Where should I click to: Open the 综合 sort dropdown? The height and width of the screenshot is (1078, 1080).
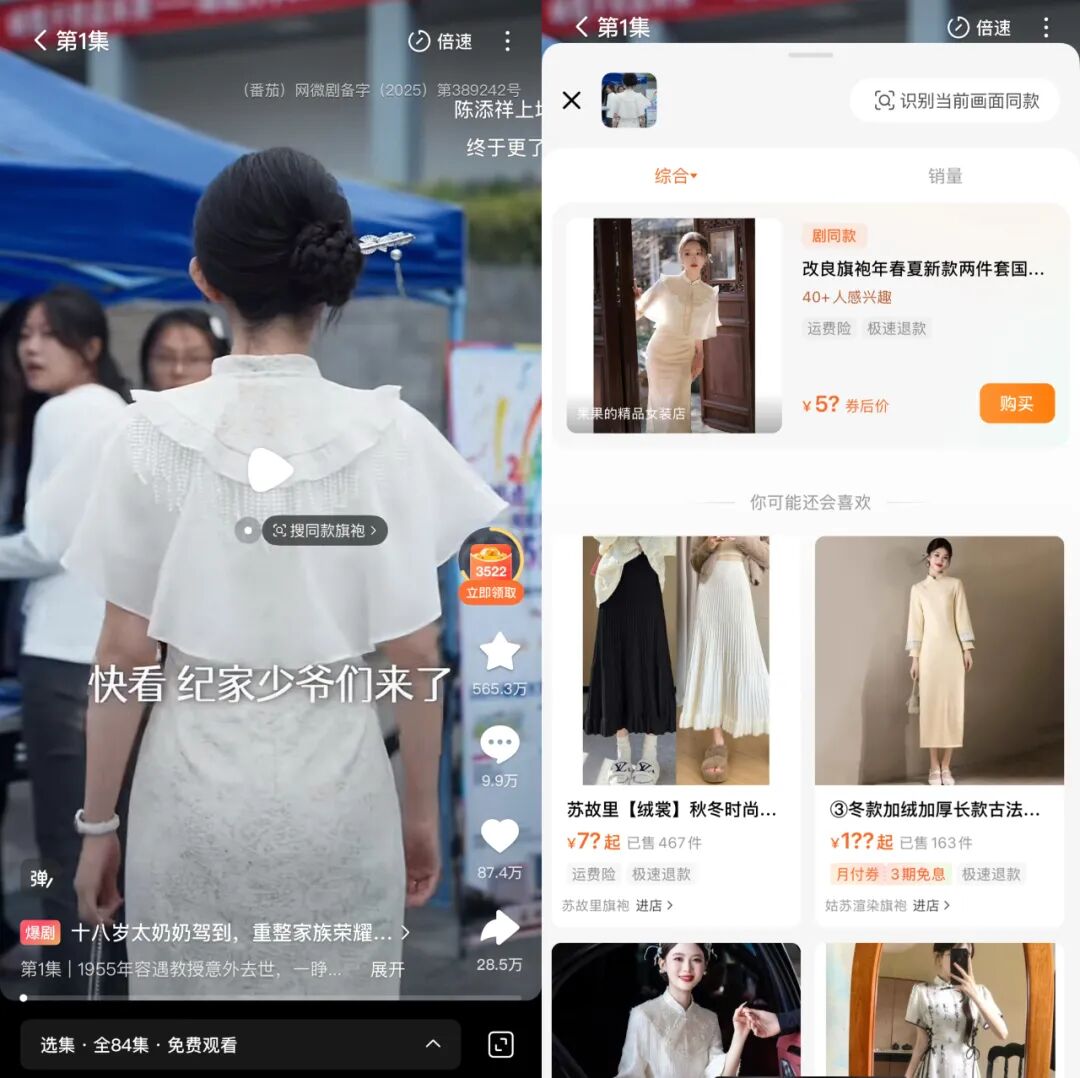point(676,176)
